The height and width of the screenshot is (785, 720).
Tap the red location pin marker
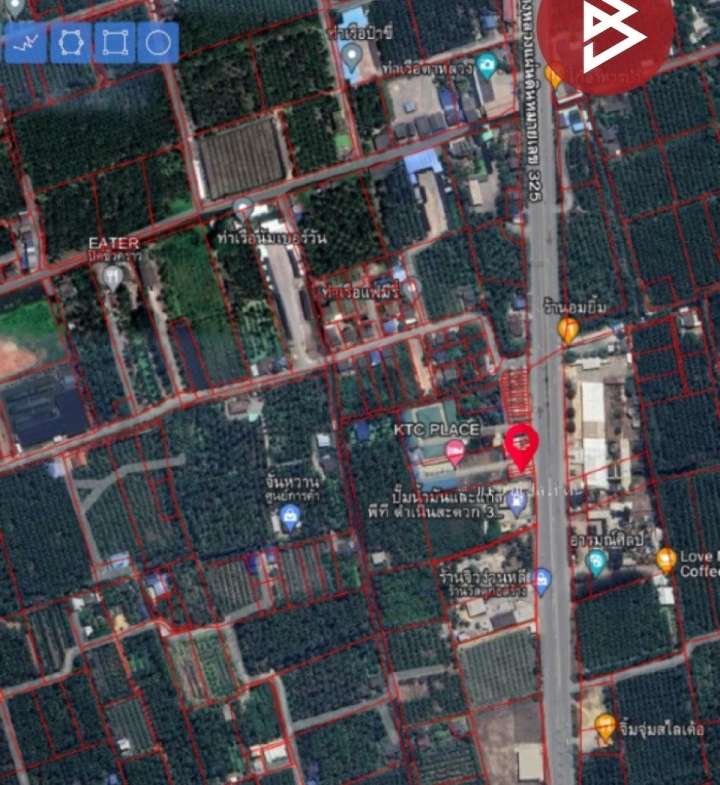521,444
